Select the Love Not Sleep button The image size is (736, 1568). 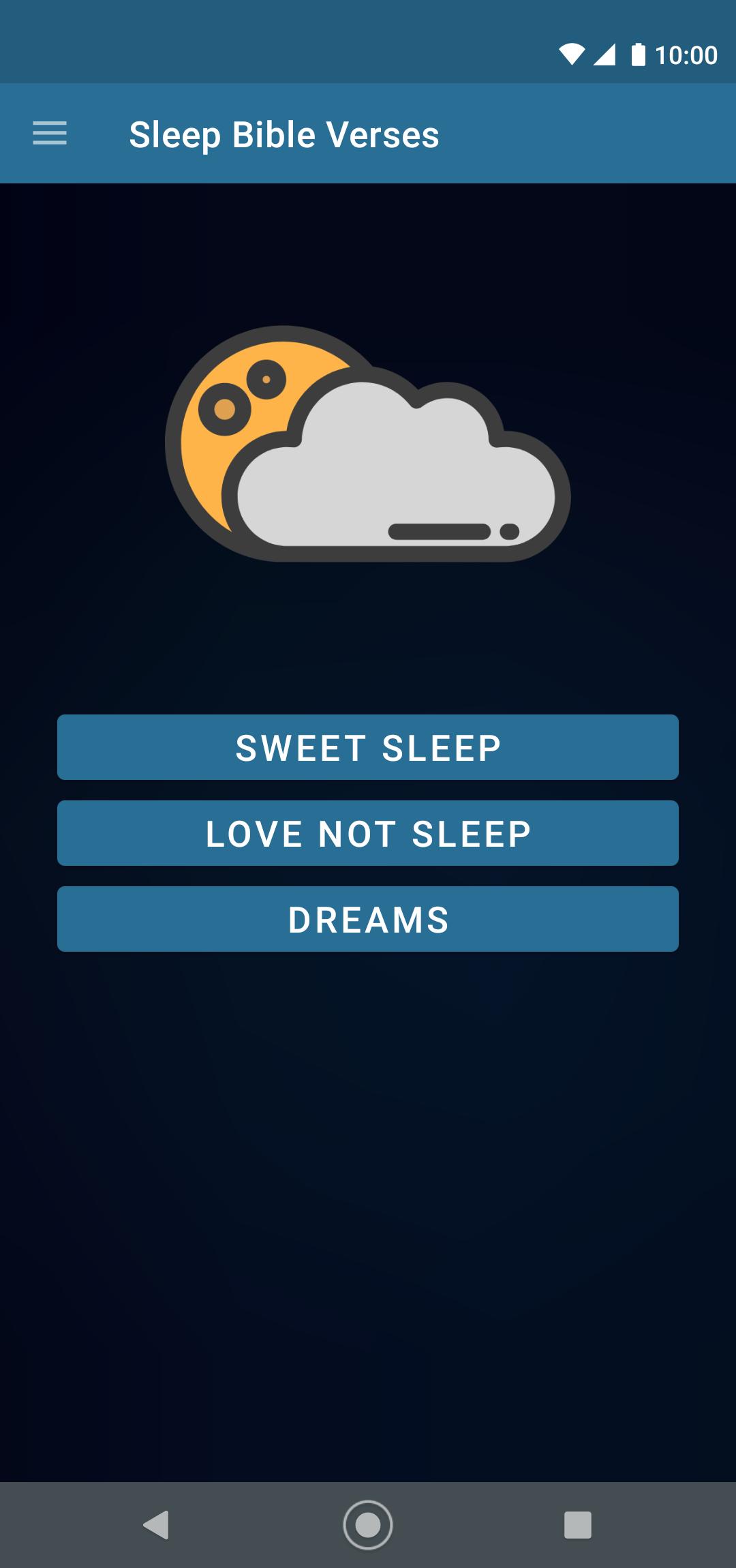[368, 833]
